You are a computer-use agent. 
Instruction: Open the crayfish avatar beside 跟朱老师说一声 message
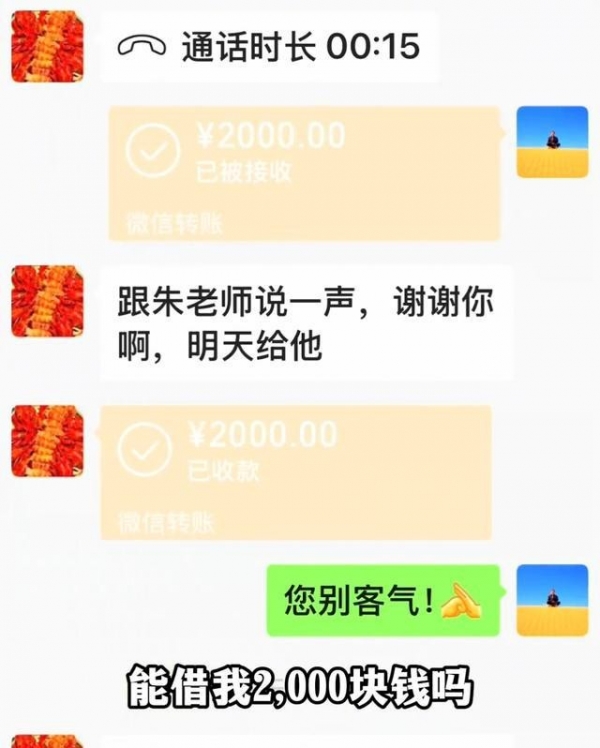pyautogui.click(x=47, y=301)
